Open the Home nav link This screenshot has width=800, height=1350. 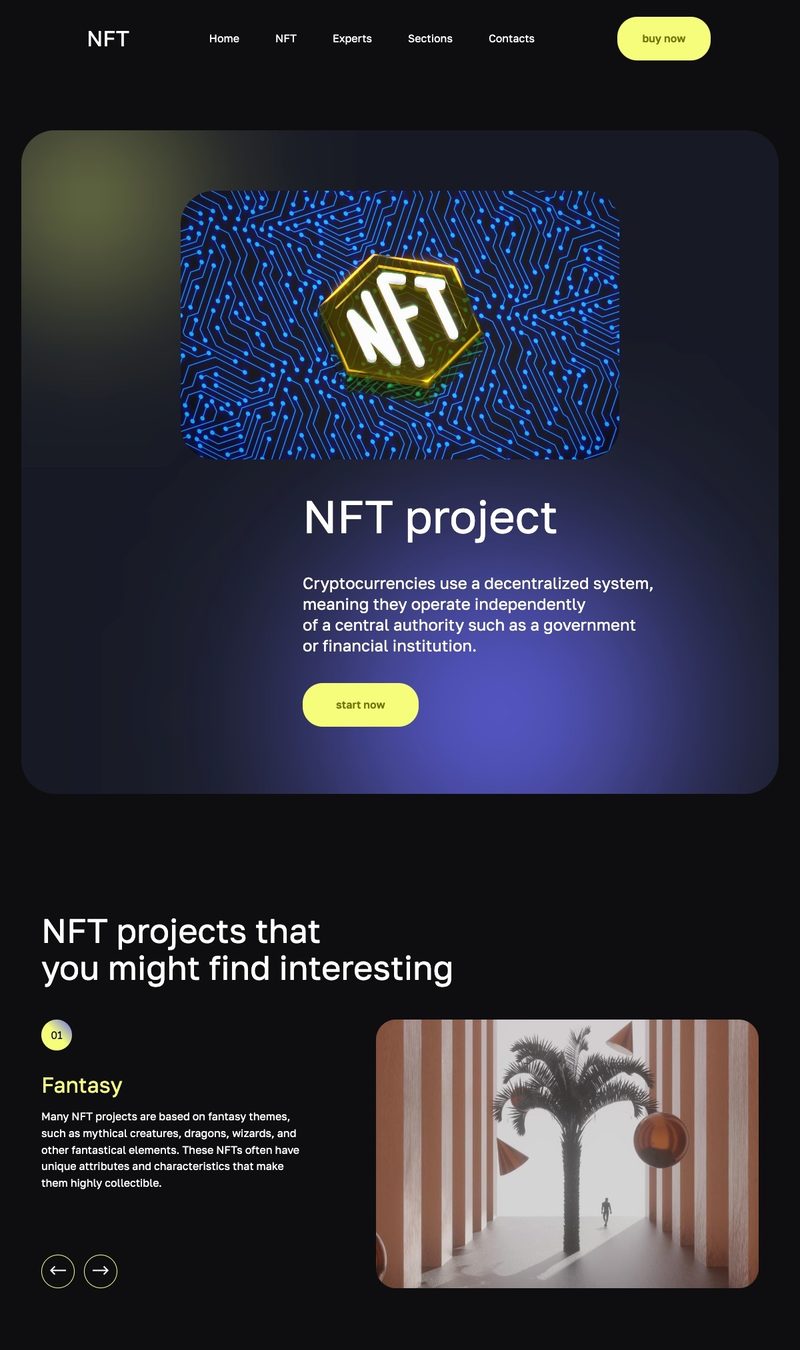coord(224,39)
